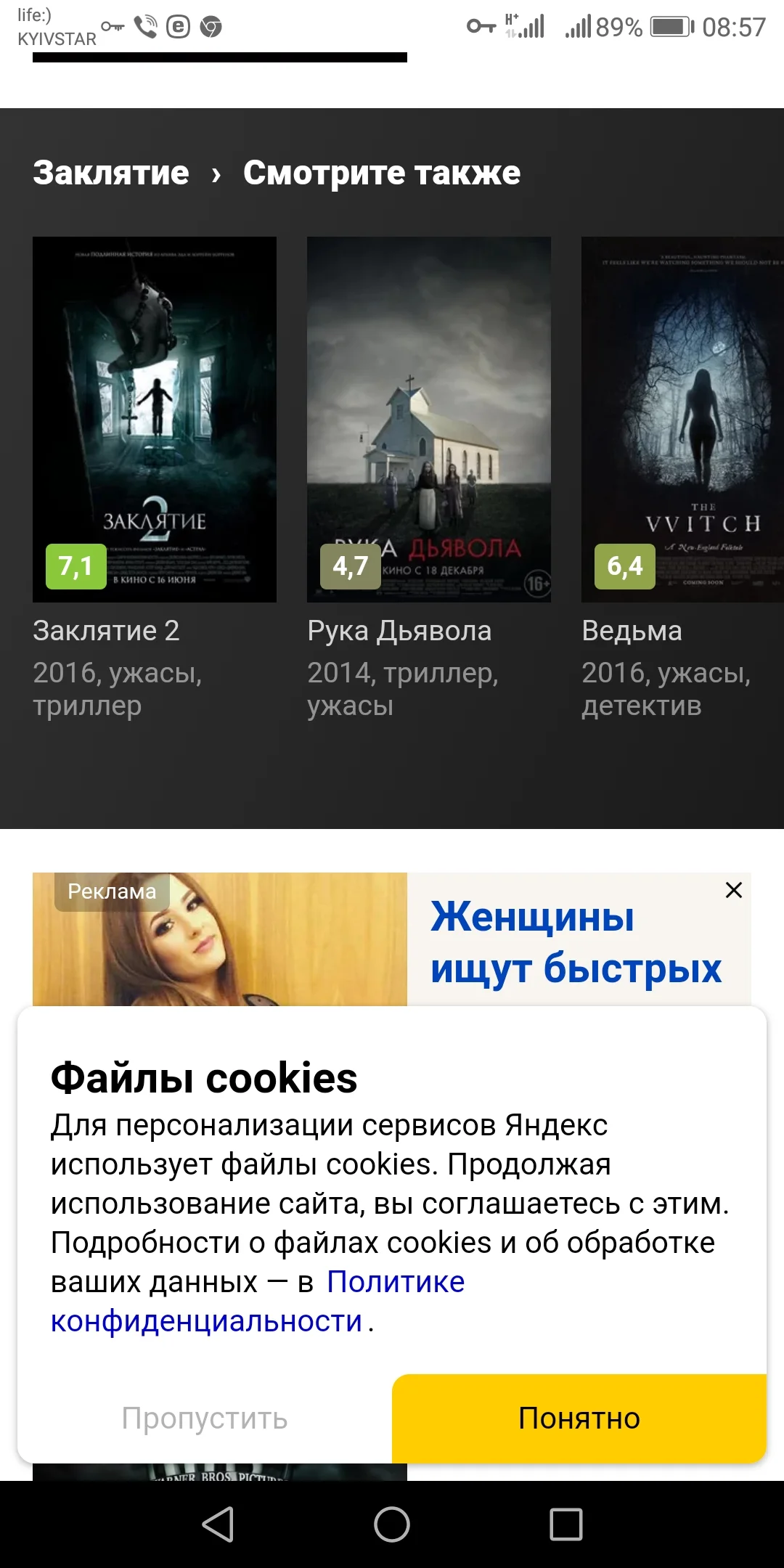The width and height of the screenshot is (784, 1568).
Task: Open the Женщины ищут быстрых ad
Action: (x=573, y=944)
